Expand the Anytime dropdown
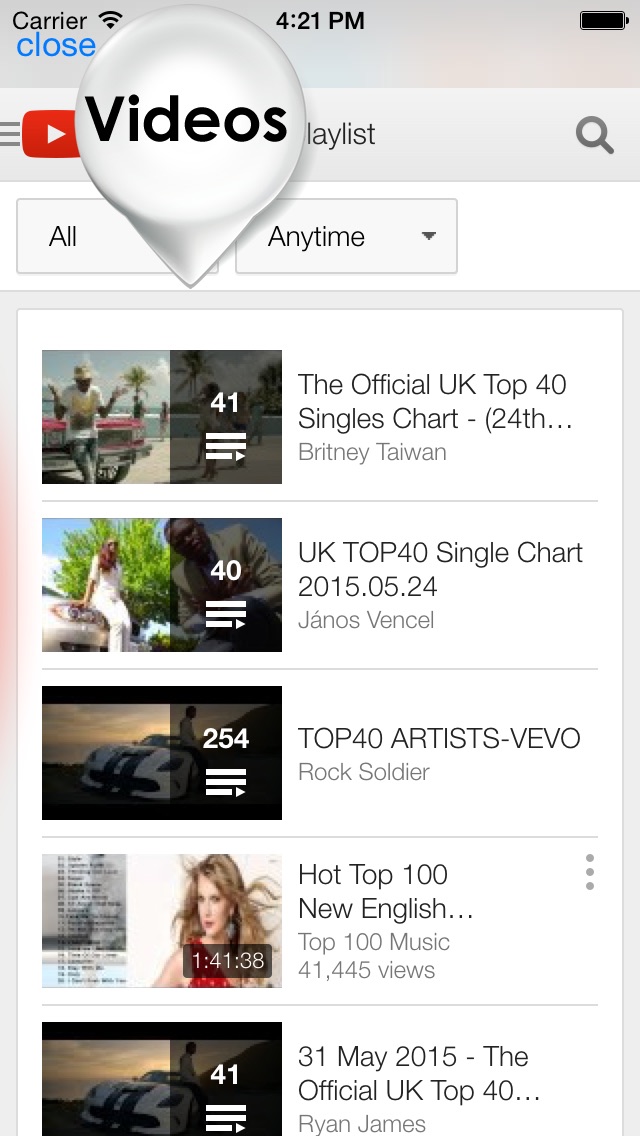The image size is (640, 1136). 346,237
